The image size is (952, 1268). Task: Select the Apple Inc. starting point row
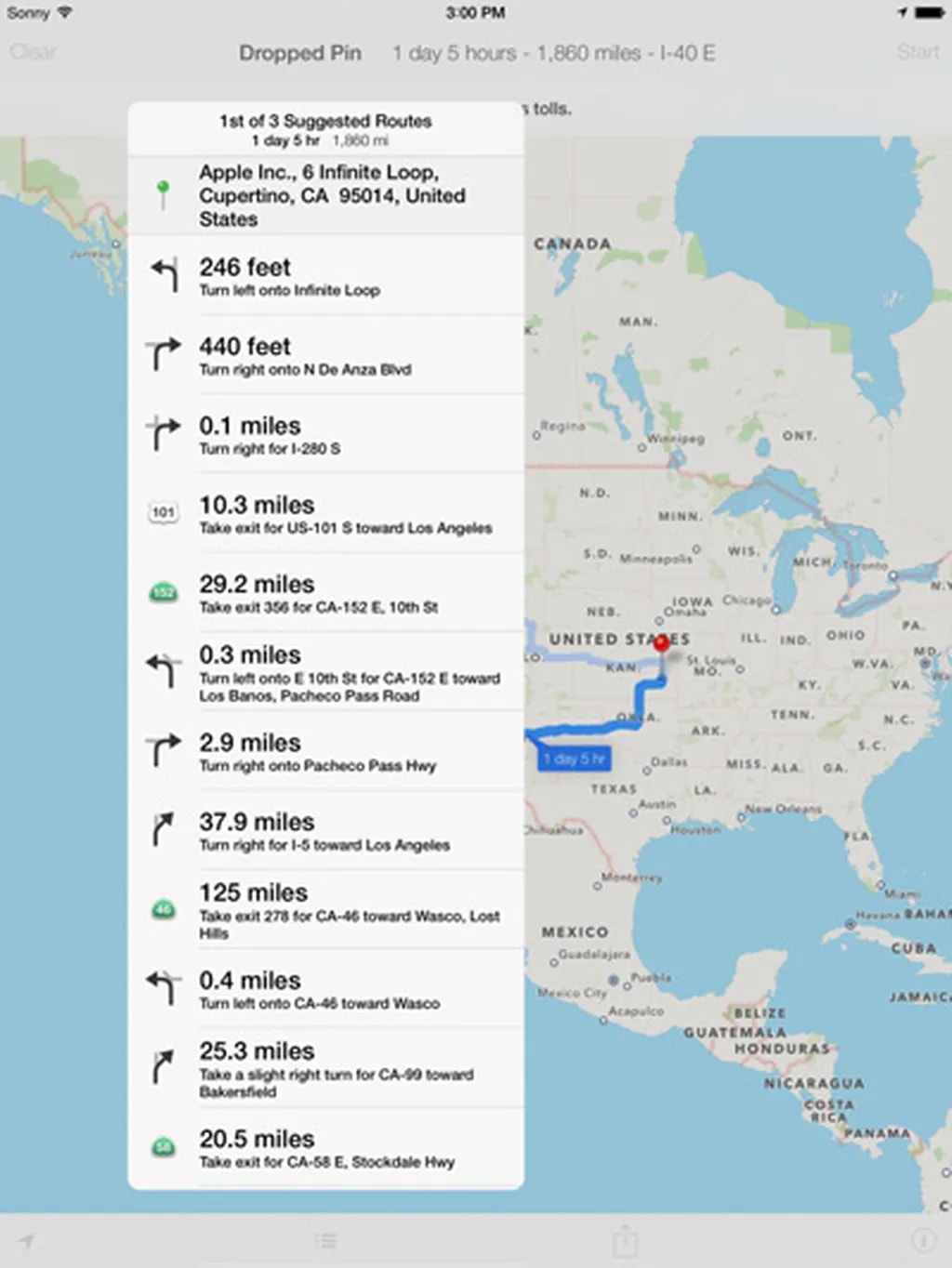click(325, 195)
